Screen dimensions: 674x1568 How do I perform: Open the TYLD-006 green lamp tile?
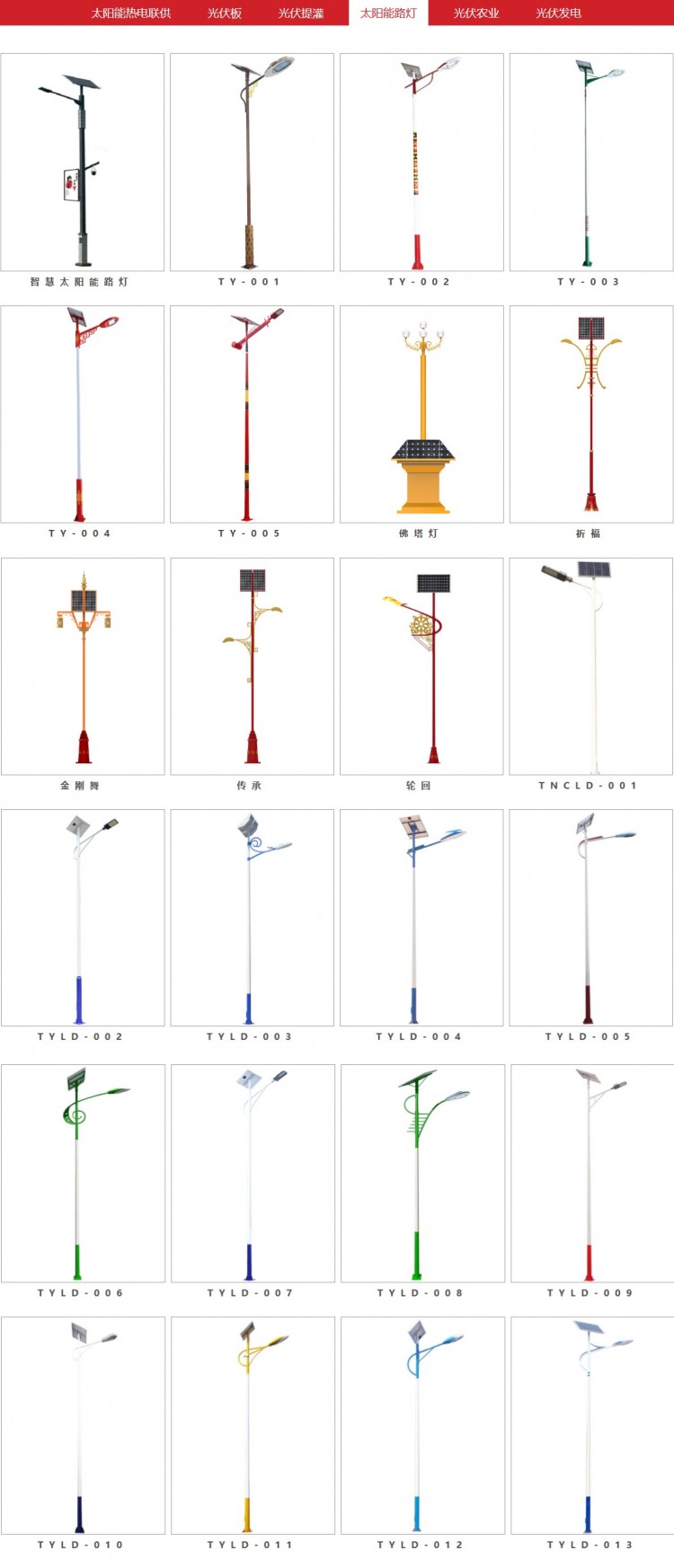tap(83, 1173)
